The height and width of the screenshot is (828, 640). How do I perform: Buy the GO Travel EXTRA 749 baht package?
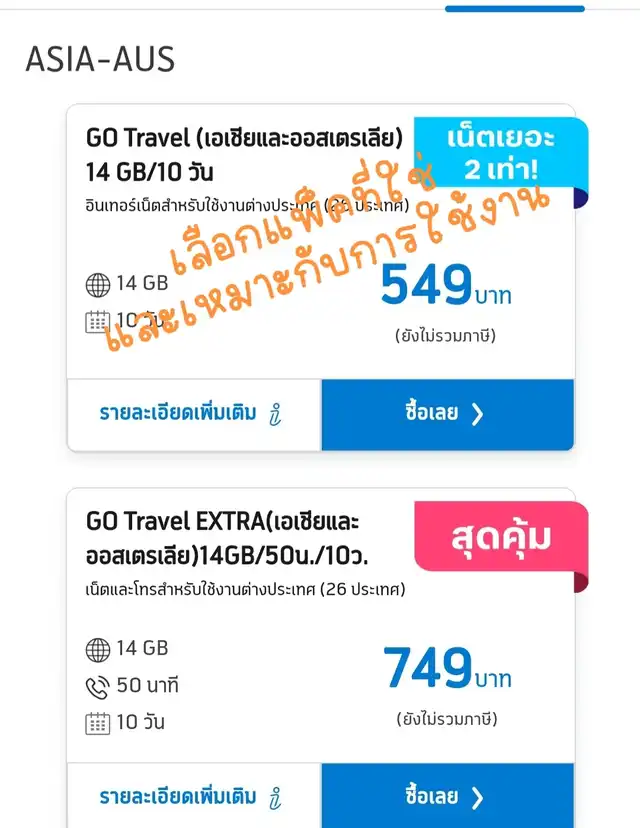coord(447,796)
